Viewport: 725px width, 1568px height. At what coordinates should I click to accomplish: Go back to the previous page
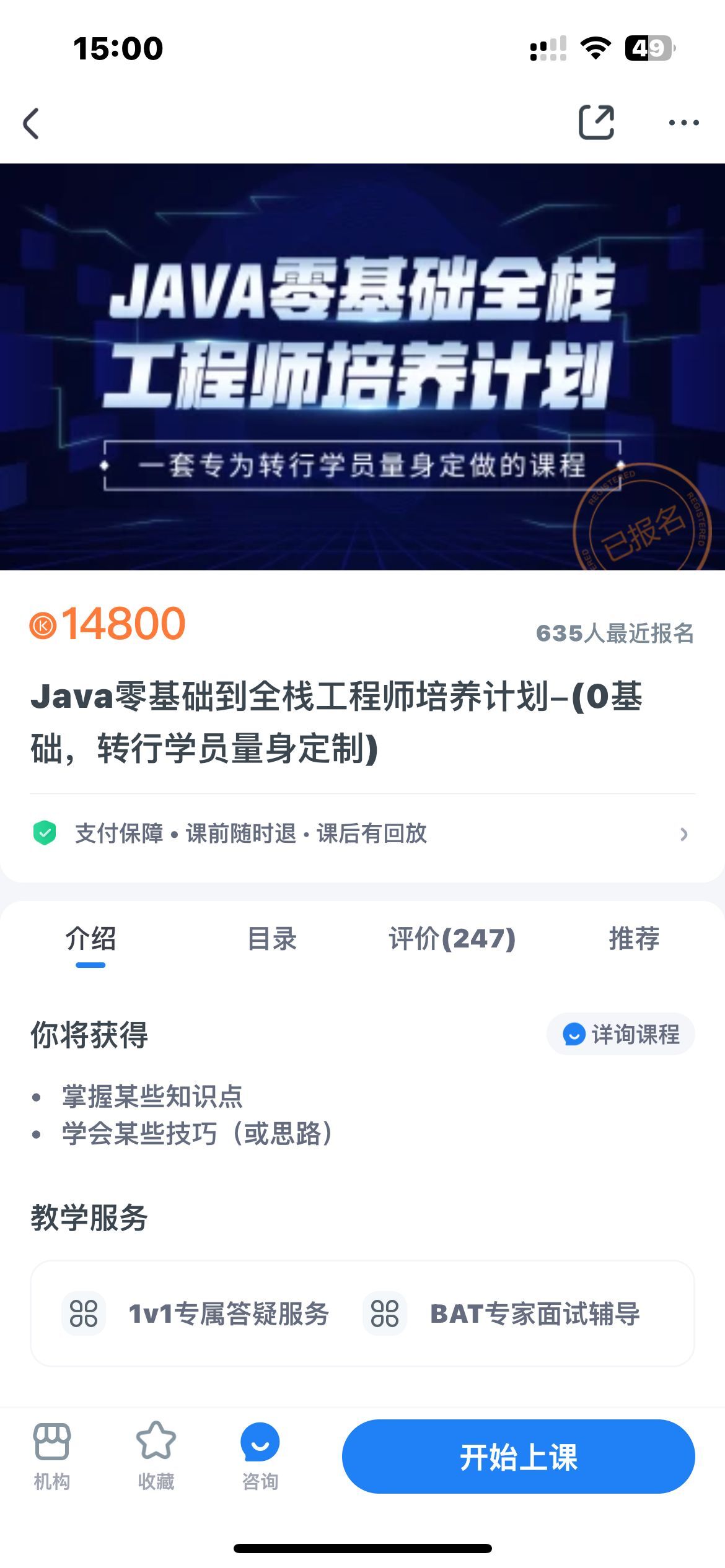[31, 123]
